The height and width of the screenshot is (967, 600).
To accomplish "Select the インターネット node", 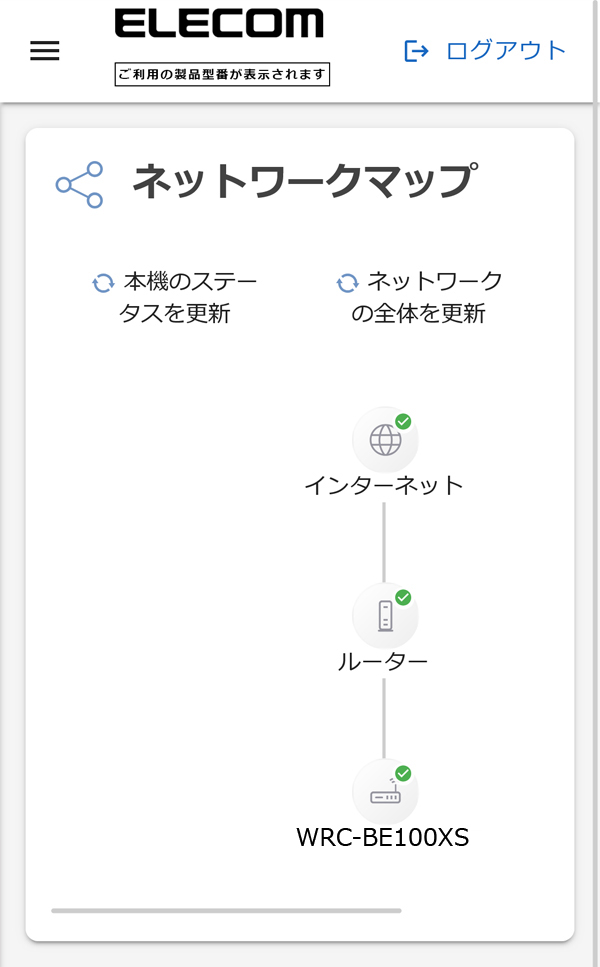I will pos(385,441).
